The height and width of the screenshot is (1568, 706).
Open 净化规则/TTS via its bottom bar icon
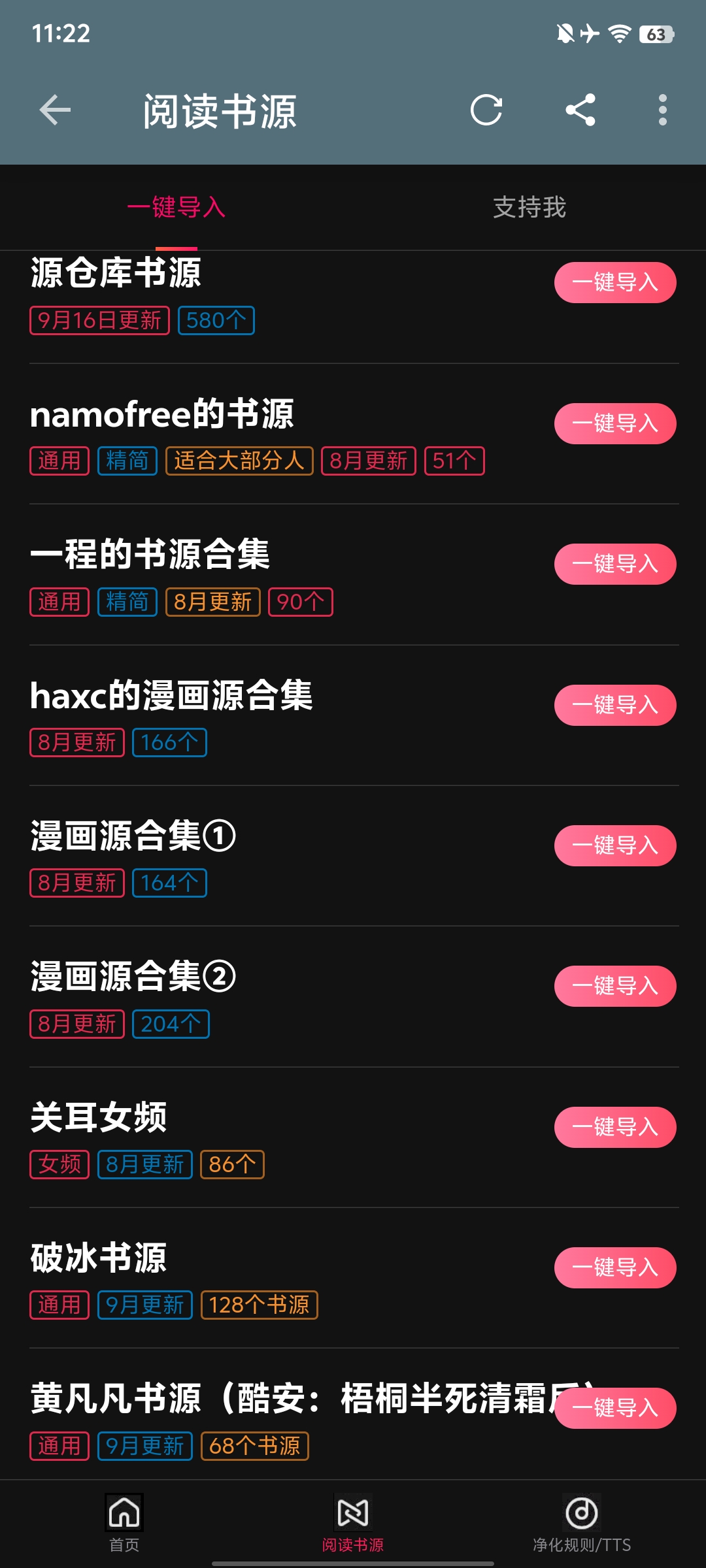click(580, 1514)
